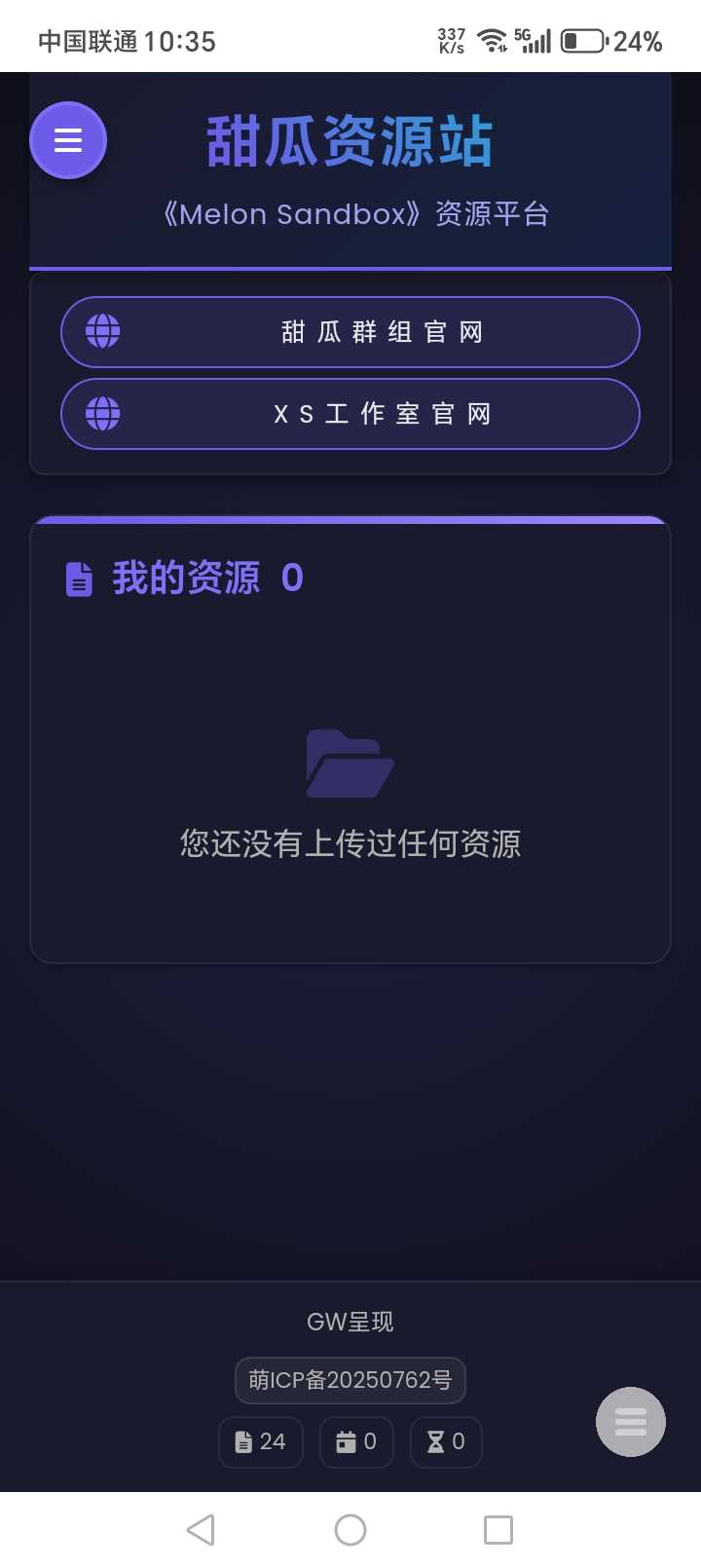The width and height of the screenshot is (701, 1568).
Task: Tap the gray floating menu button
Action: tap(631, 1422)
